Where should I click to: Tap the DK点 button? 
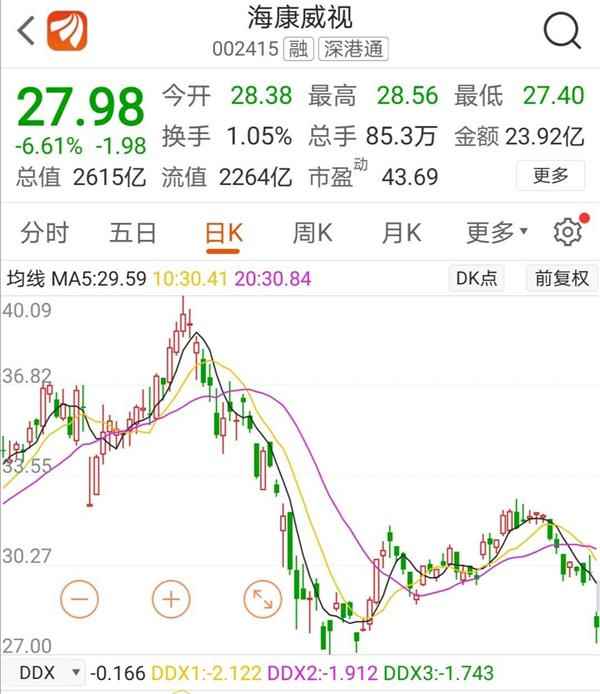pos(476,278)
